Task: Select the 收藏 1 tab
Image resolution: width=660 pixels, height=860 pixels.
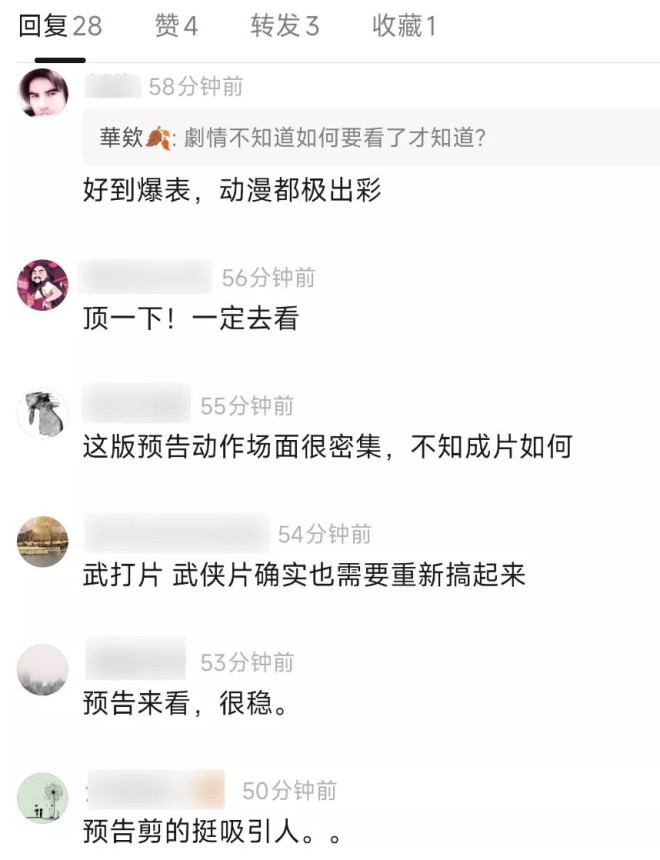Action: [x=404, y=26]
